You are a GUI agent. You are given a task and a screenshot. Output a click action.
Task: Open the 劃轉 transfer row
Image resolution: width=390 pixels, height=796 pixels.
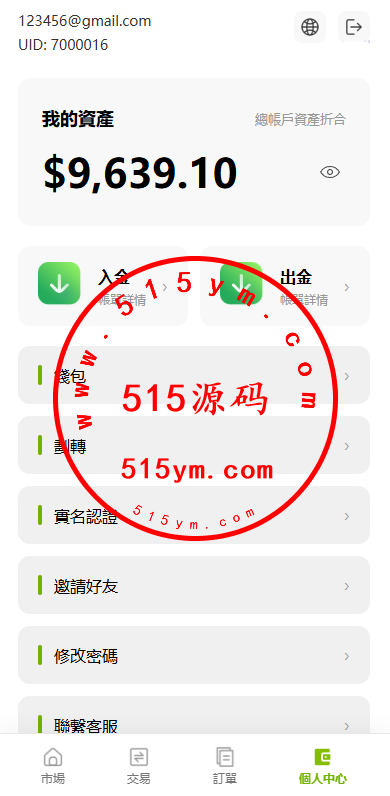coord(194,445)
